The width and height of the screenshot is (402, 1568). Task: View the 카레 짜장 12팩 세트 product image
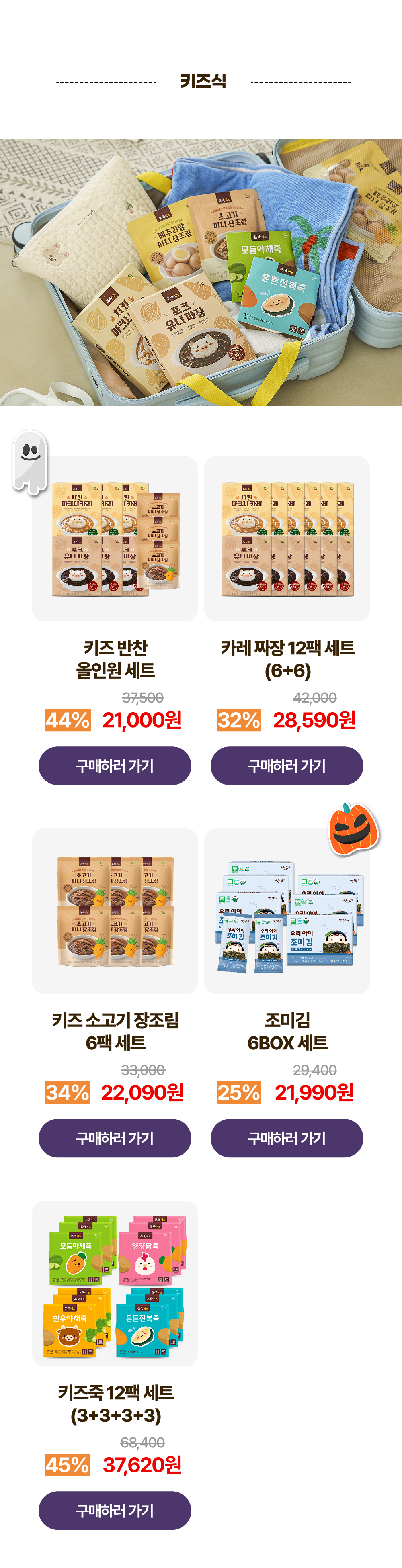(287, 539)
